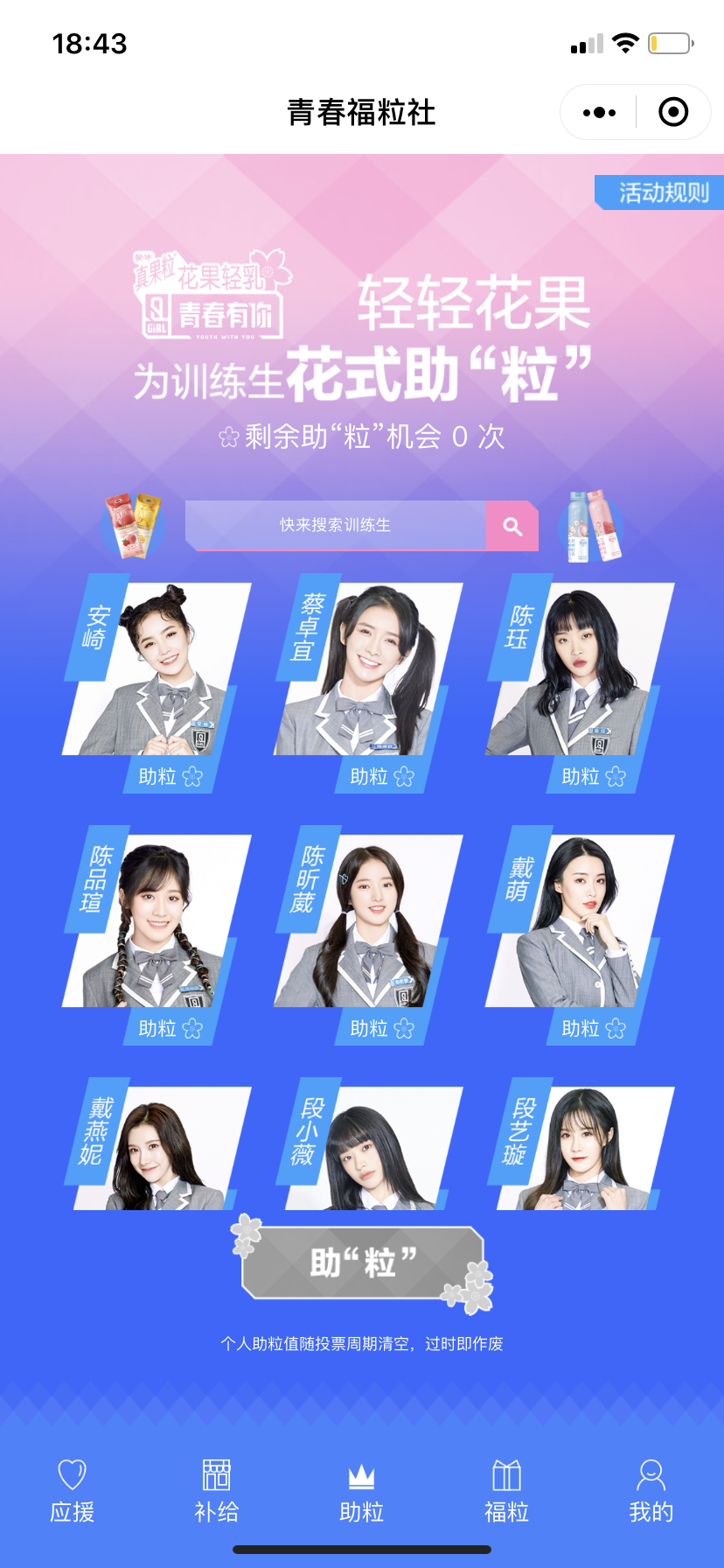Viewport: 724px width, 1568px height.
Task: Tap 助粒 under trainee 陈珏
Action: [x=593, y=777]
